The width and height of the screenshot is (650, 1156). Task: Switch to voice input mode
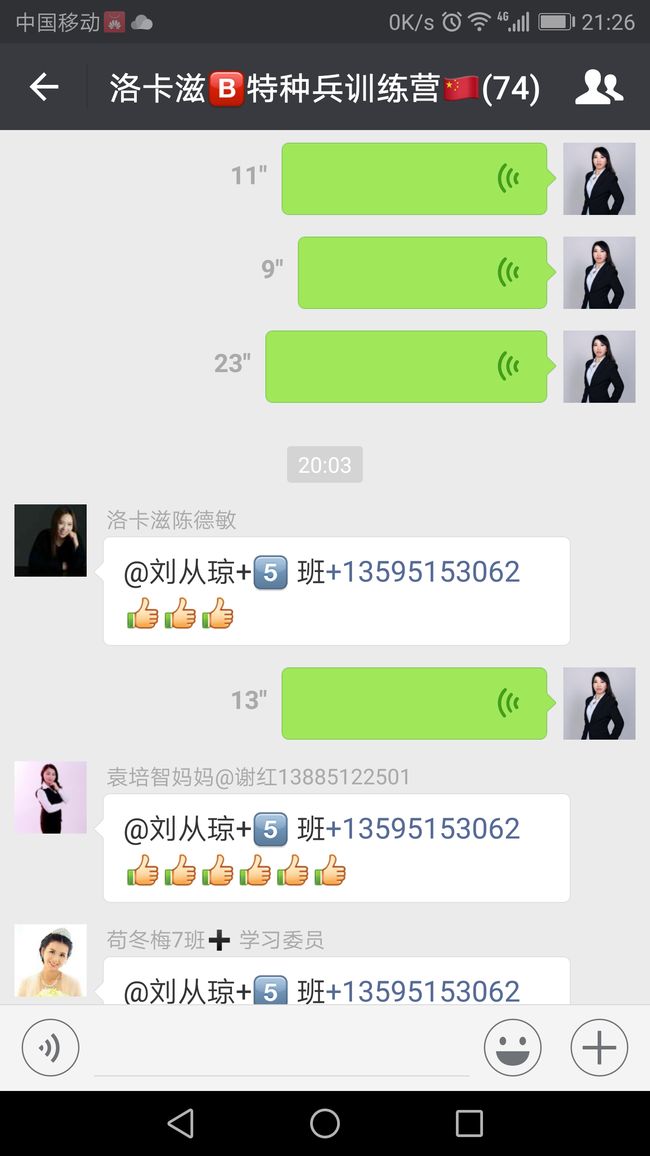click(50, 1048)
